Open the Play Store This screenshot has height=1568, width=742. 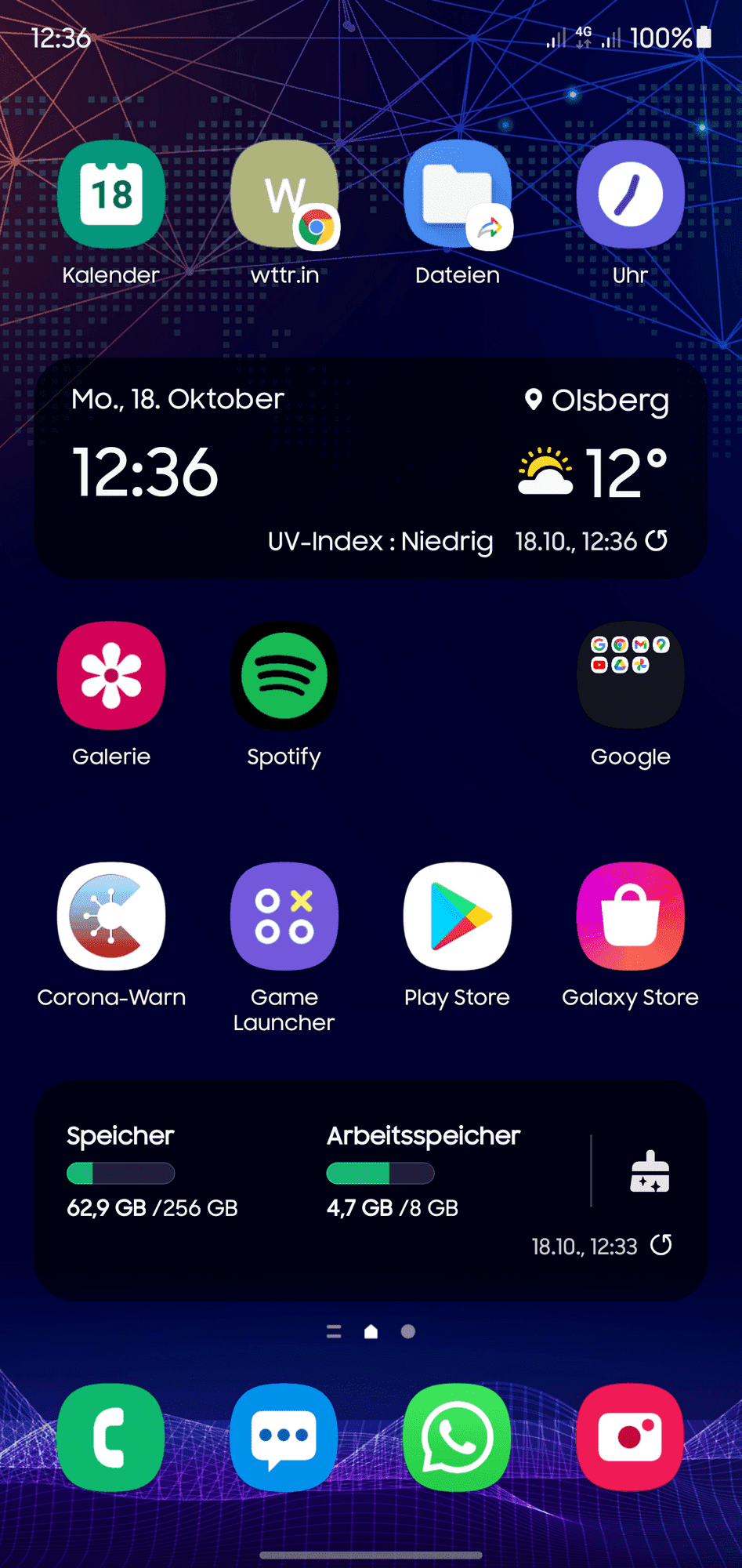coord(458,916)
